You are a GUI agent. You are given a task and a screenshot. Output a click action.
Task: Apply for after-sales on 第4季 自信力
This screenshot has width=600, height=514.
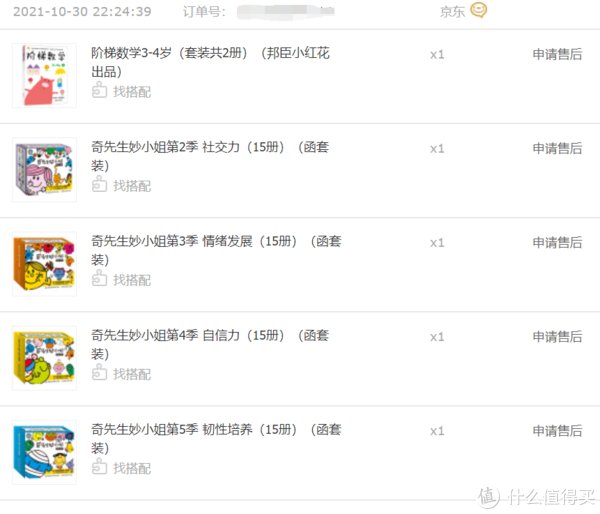557,337
